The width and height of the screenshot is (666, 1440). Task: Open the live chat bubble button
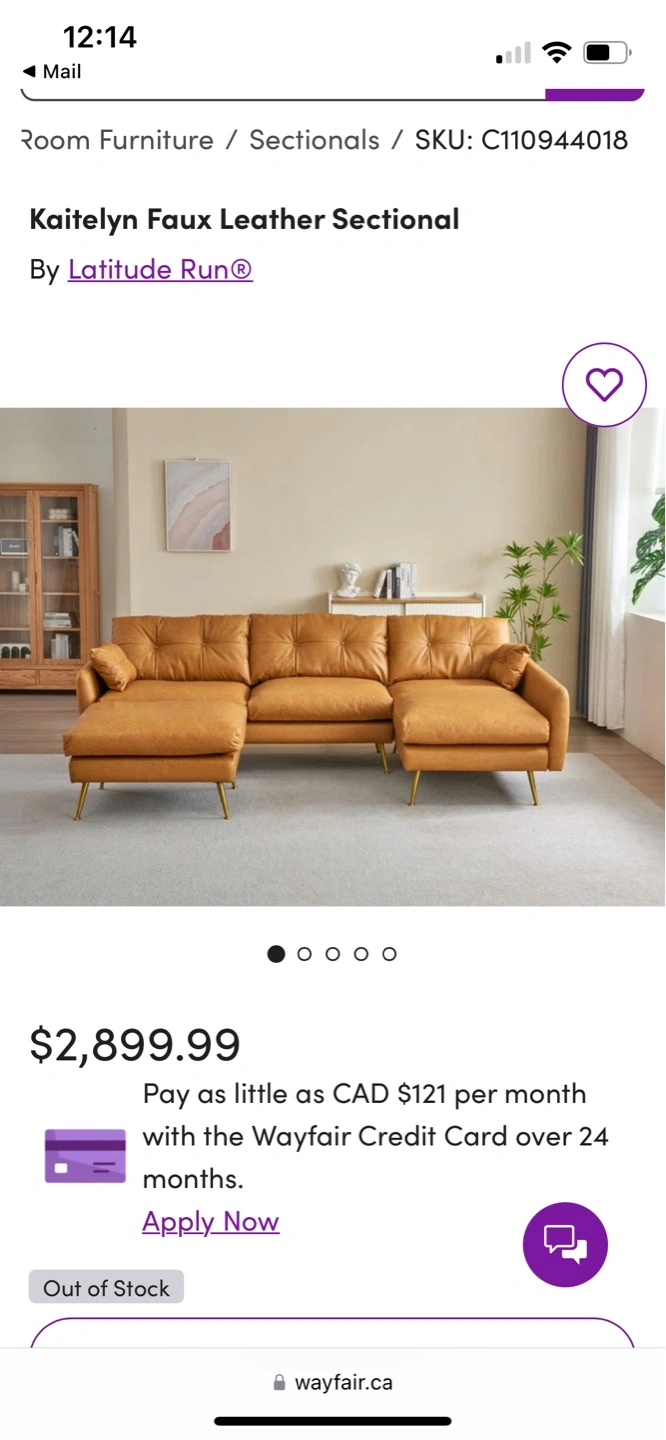click(565, 1244)
